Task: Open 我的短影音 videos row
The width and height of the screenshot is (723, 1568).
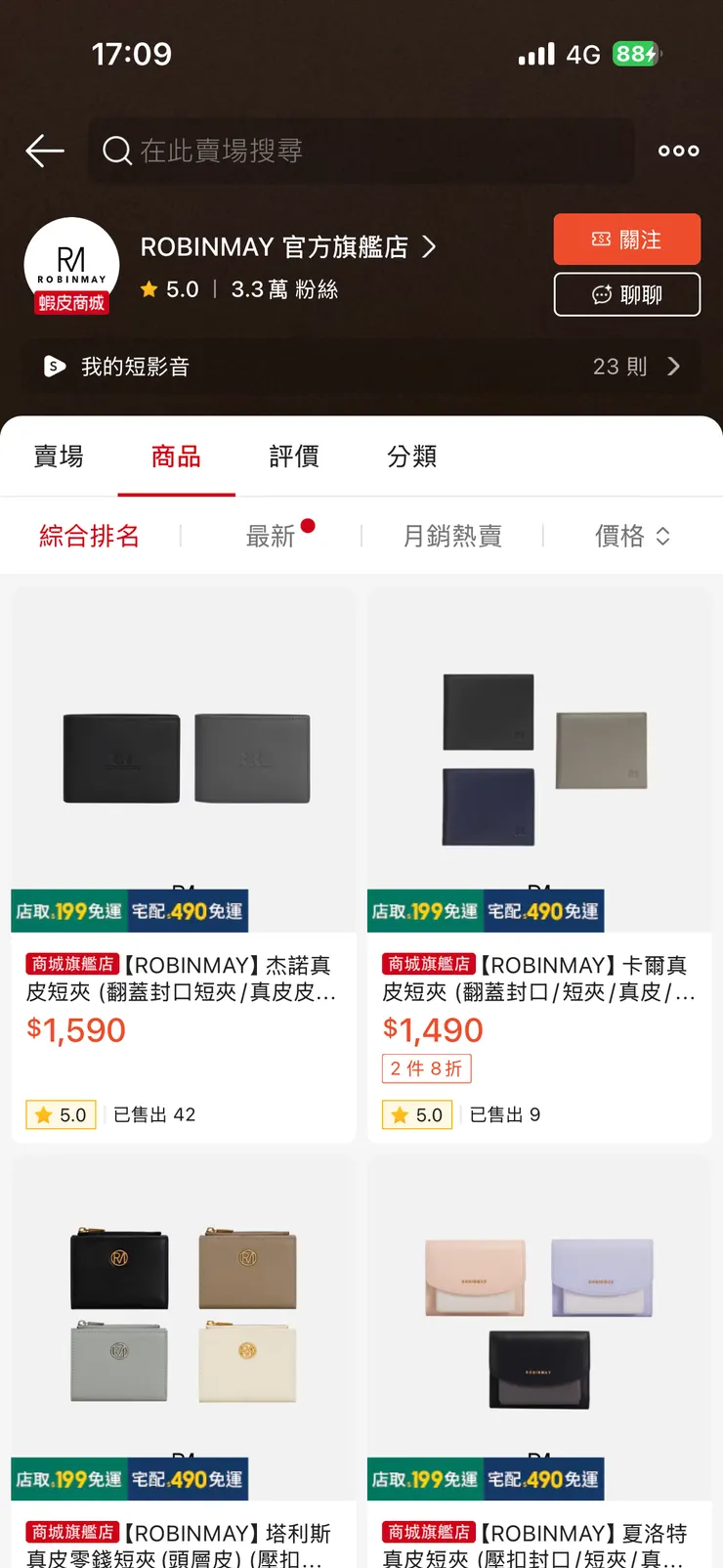Action: coord(361,367)
